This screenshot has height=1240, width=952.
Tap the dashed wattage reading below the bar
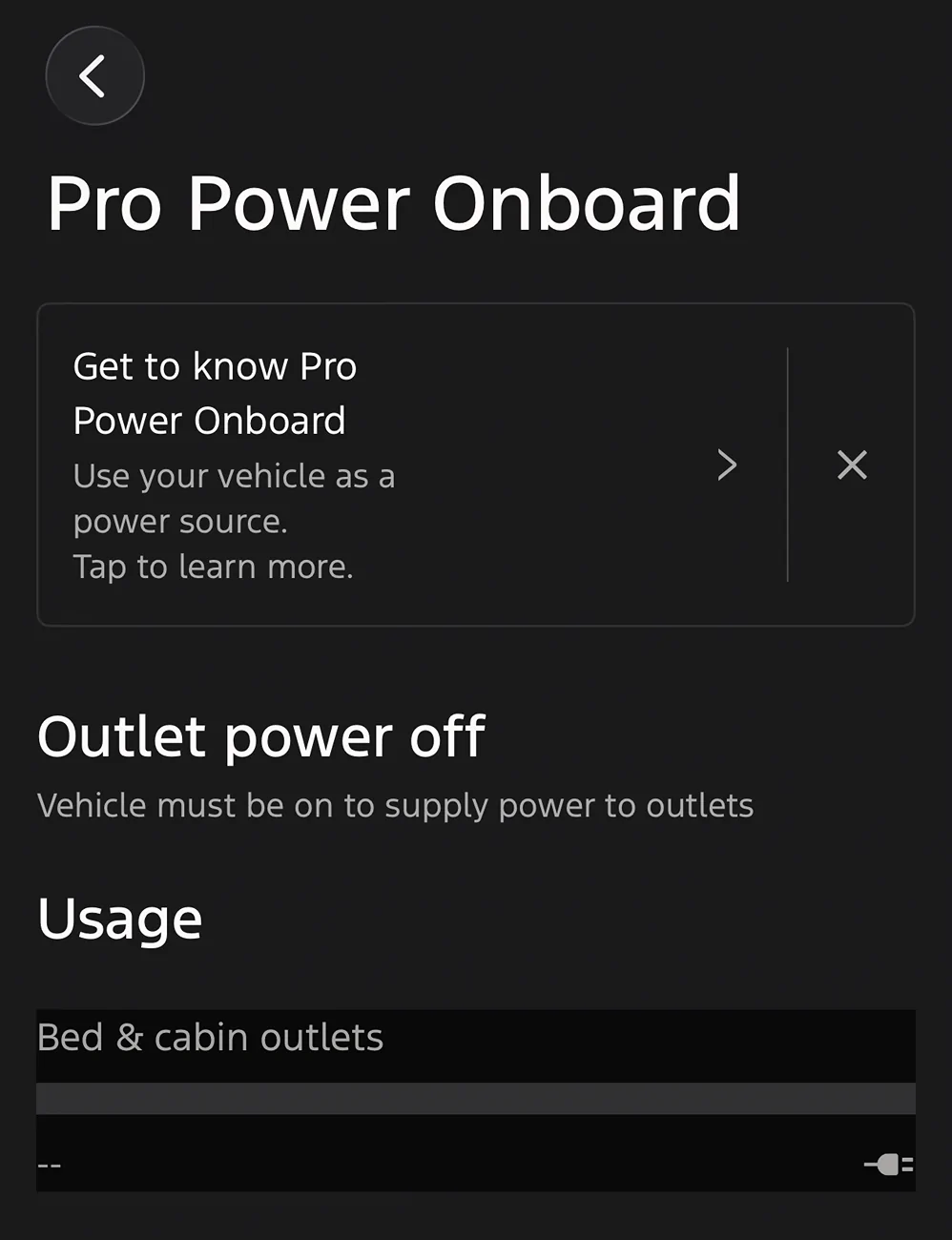50,1164
